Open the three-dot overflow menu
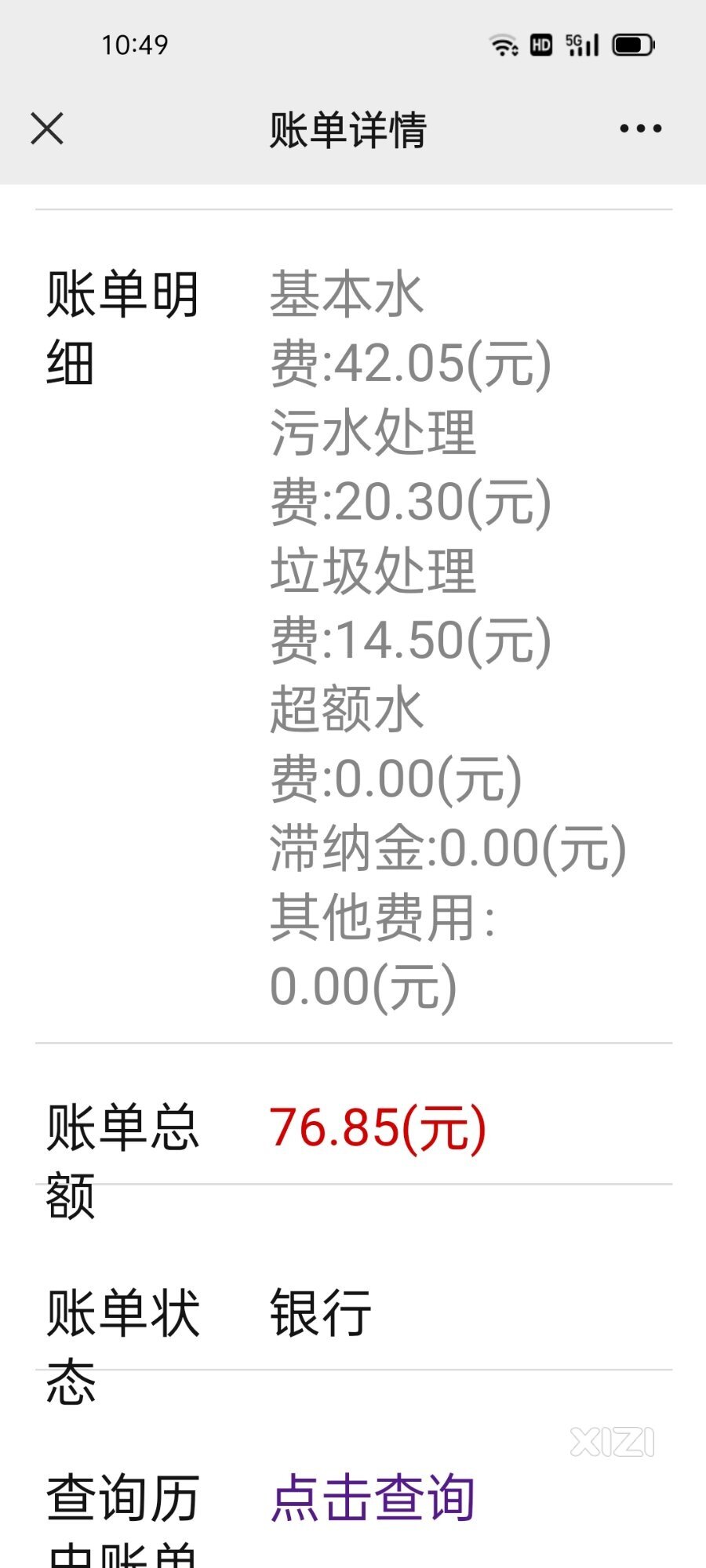 640,129
